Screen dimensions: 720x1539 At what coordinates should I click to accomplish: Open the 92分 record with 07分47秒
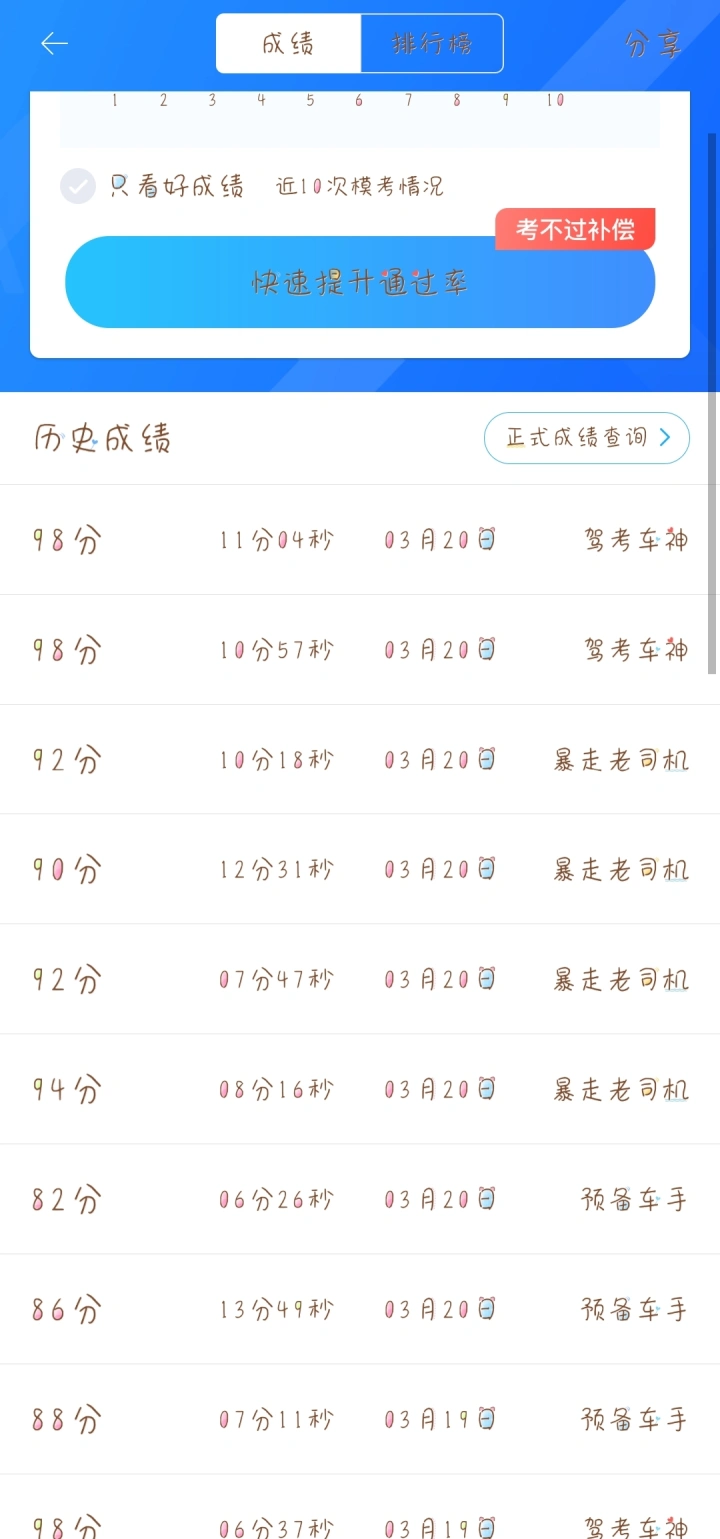(x=360, y=979)
